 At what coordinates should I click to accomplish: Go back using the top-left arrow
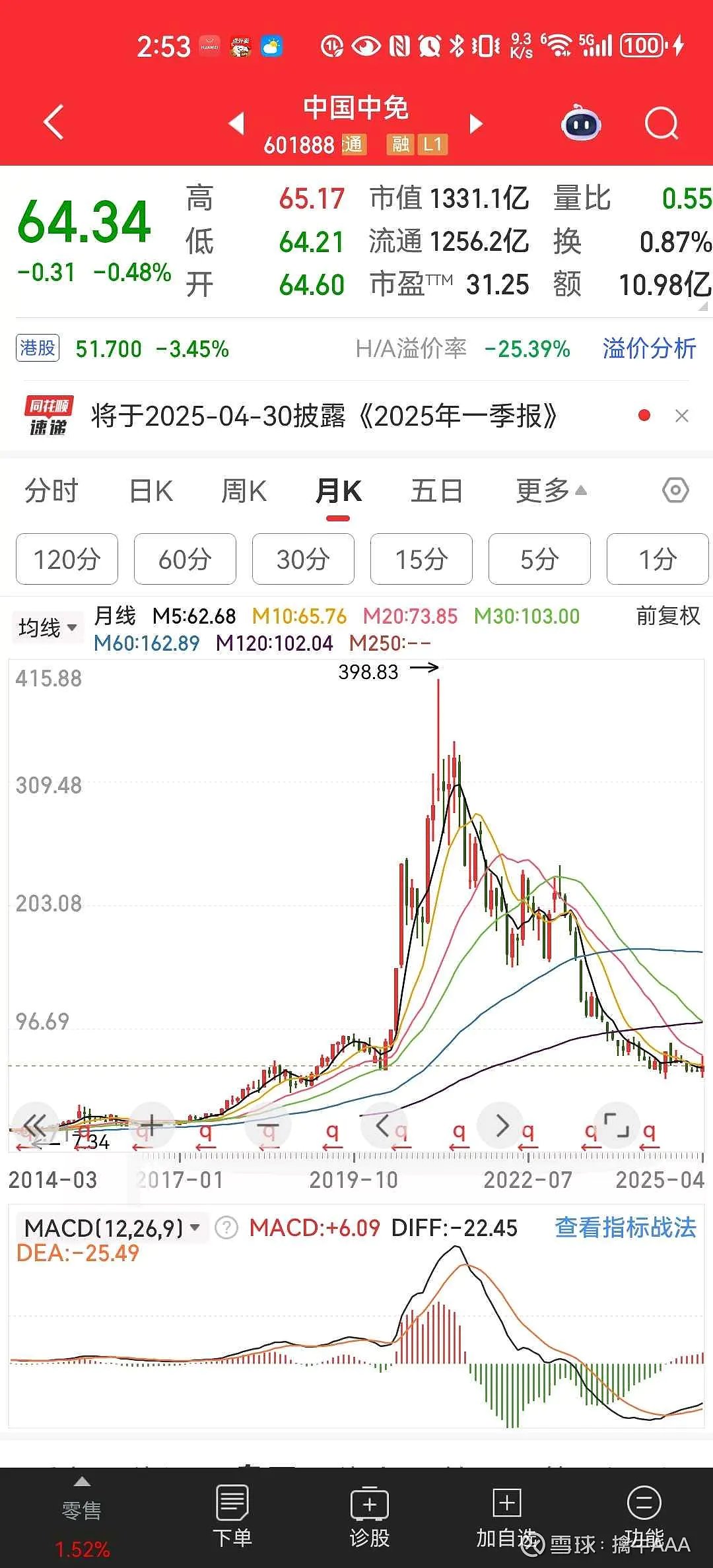[53, 123]
